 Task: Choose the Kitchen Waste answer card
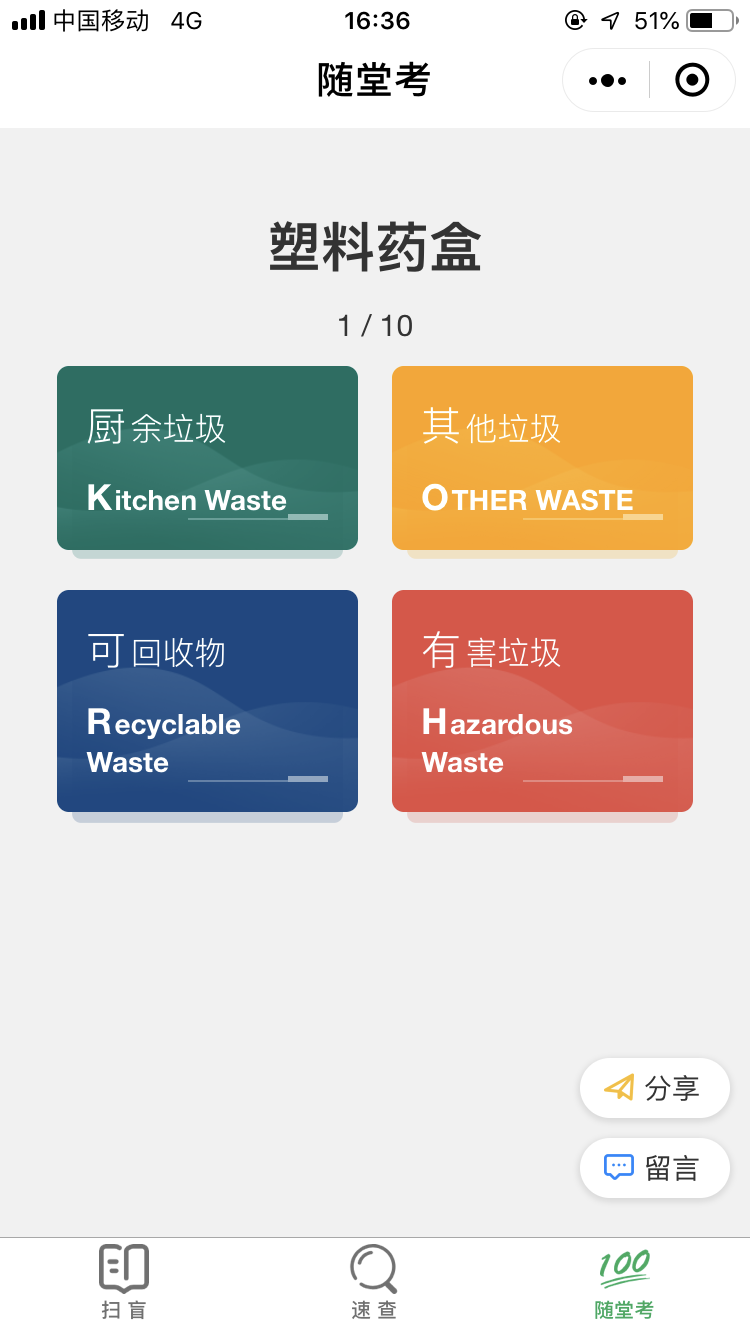pyautogui.click(x=207, y=458)
